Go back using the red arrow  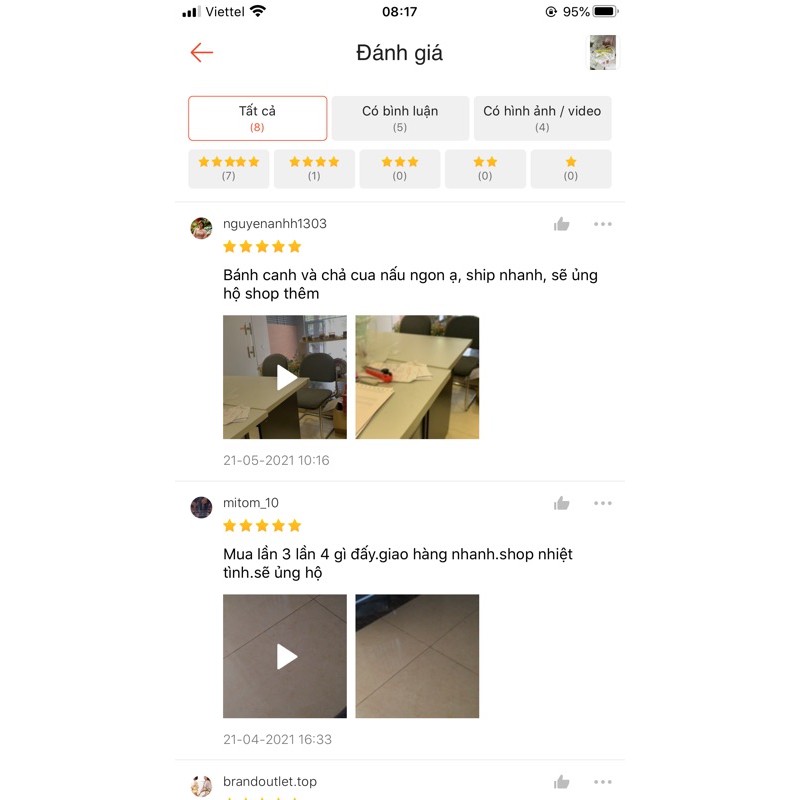click(202, 53)
